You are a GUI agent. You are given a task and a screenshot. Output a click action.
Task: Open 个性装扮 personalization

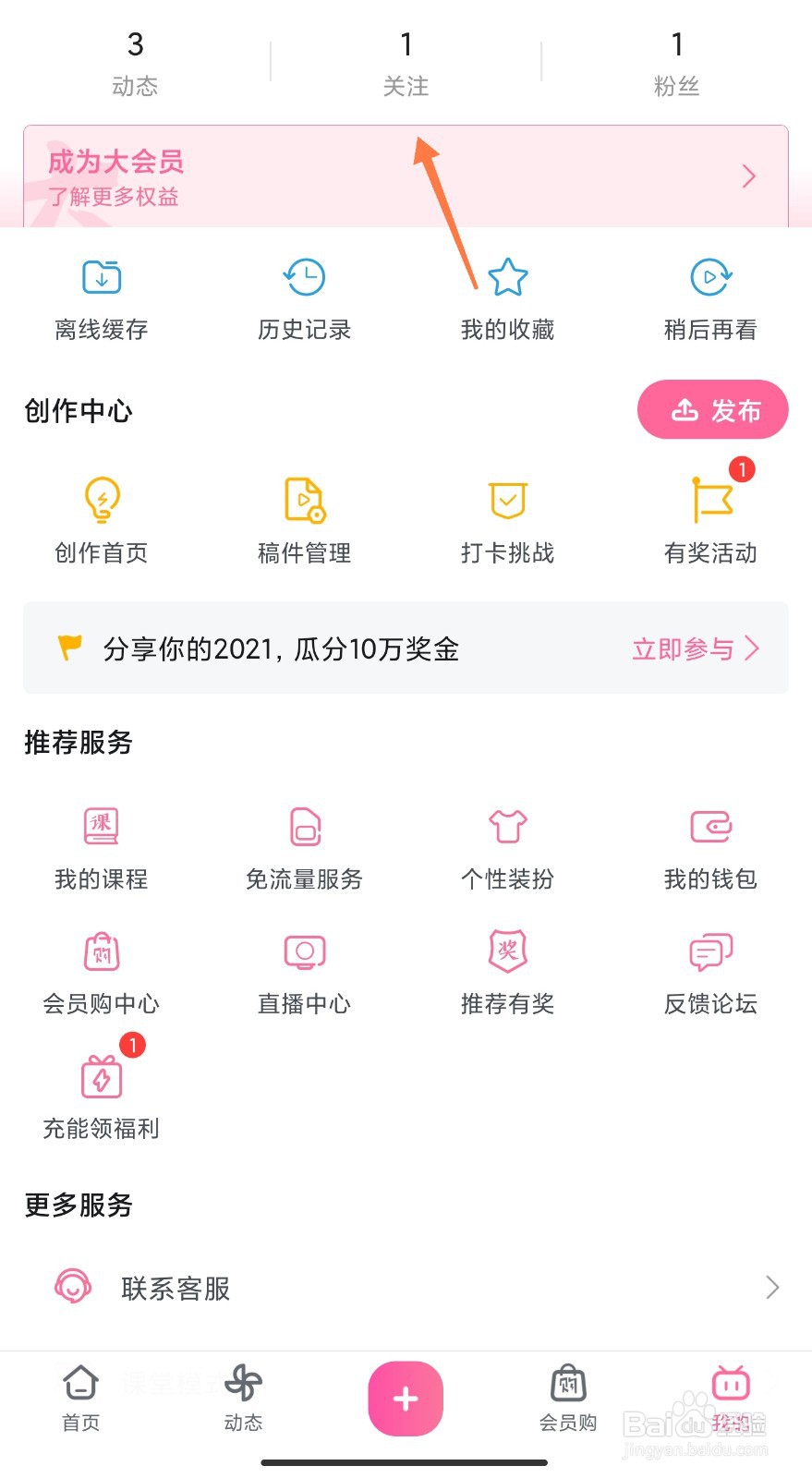tap(507, 845)
